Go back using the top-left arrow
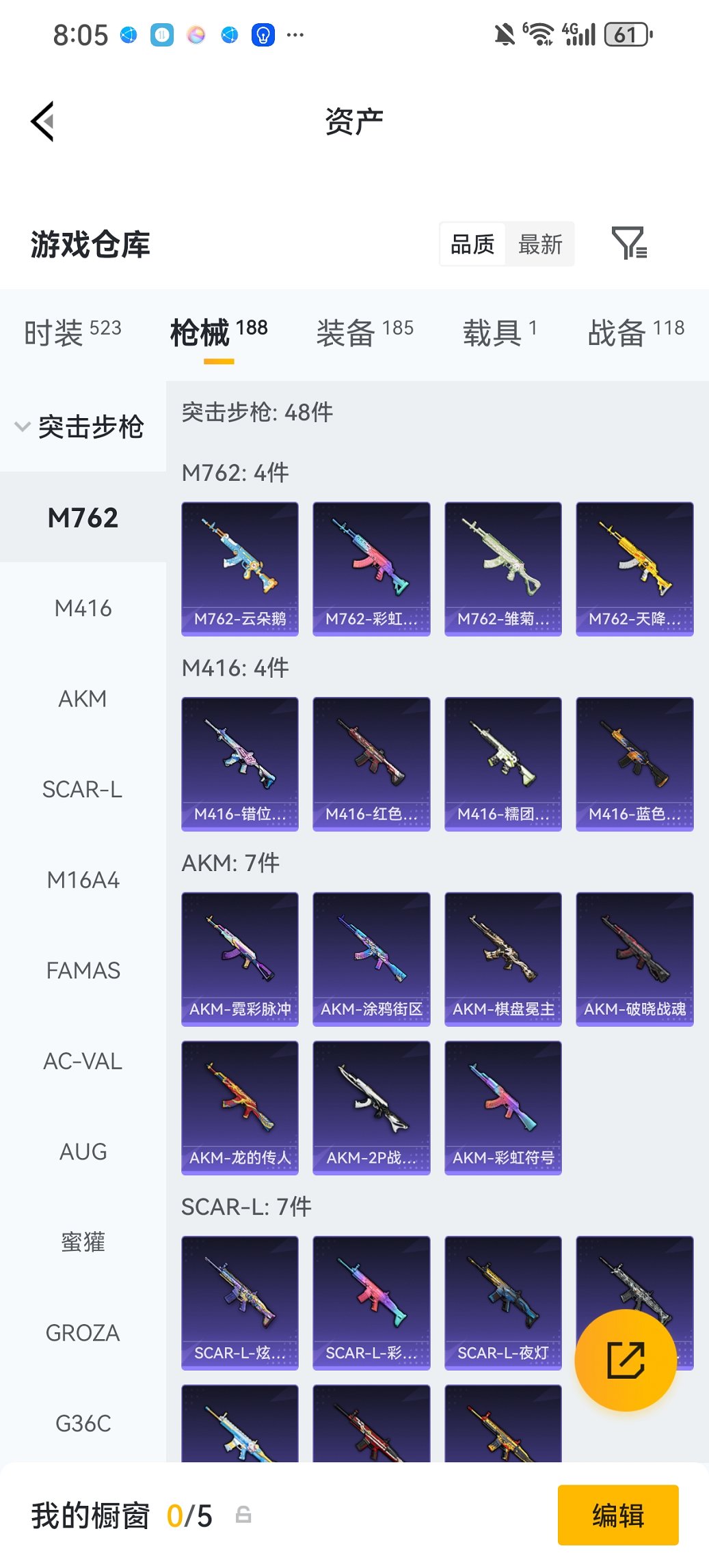This screenshot has width=709, height=1568. click(42, 122)
